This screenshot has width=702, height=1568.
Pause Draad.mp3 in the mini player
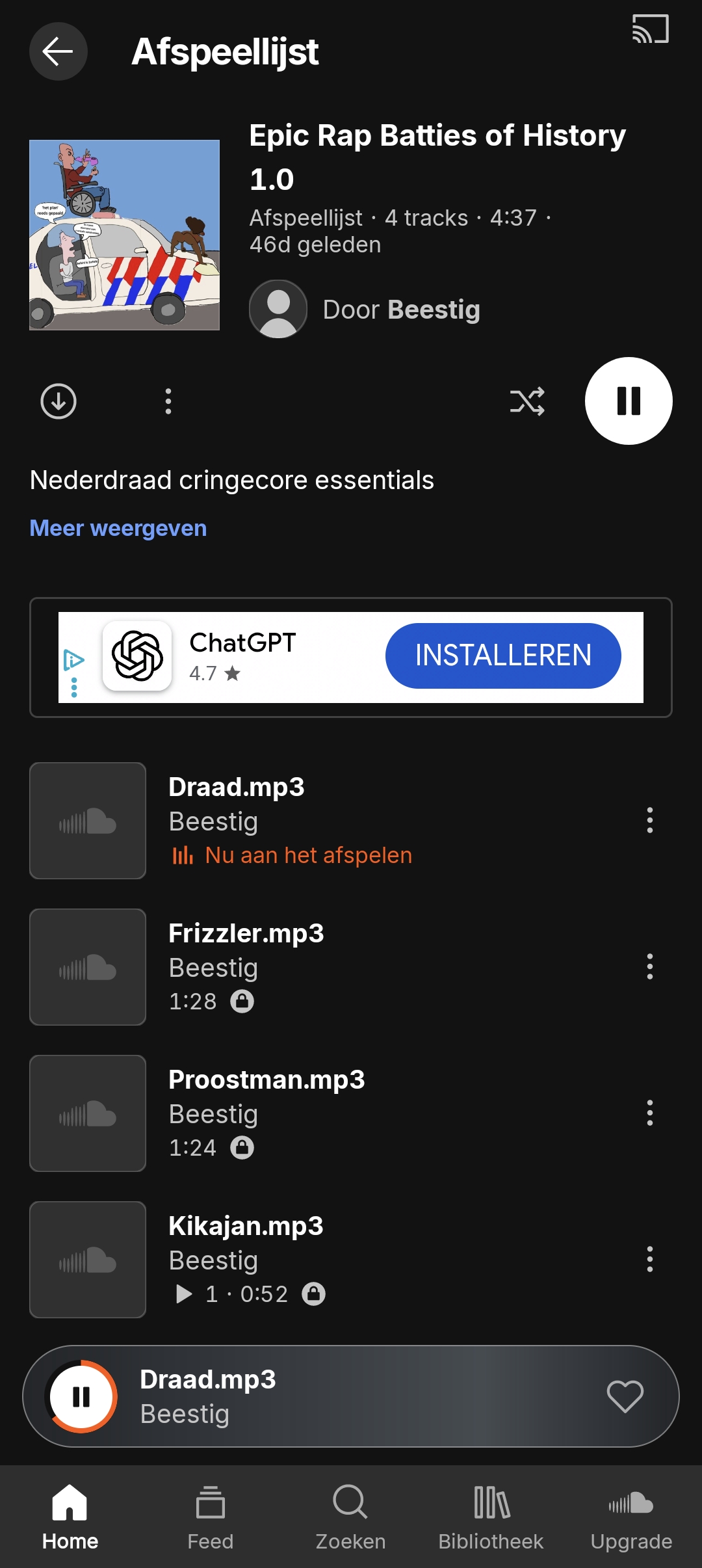point(81,1396)
